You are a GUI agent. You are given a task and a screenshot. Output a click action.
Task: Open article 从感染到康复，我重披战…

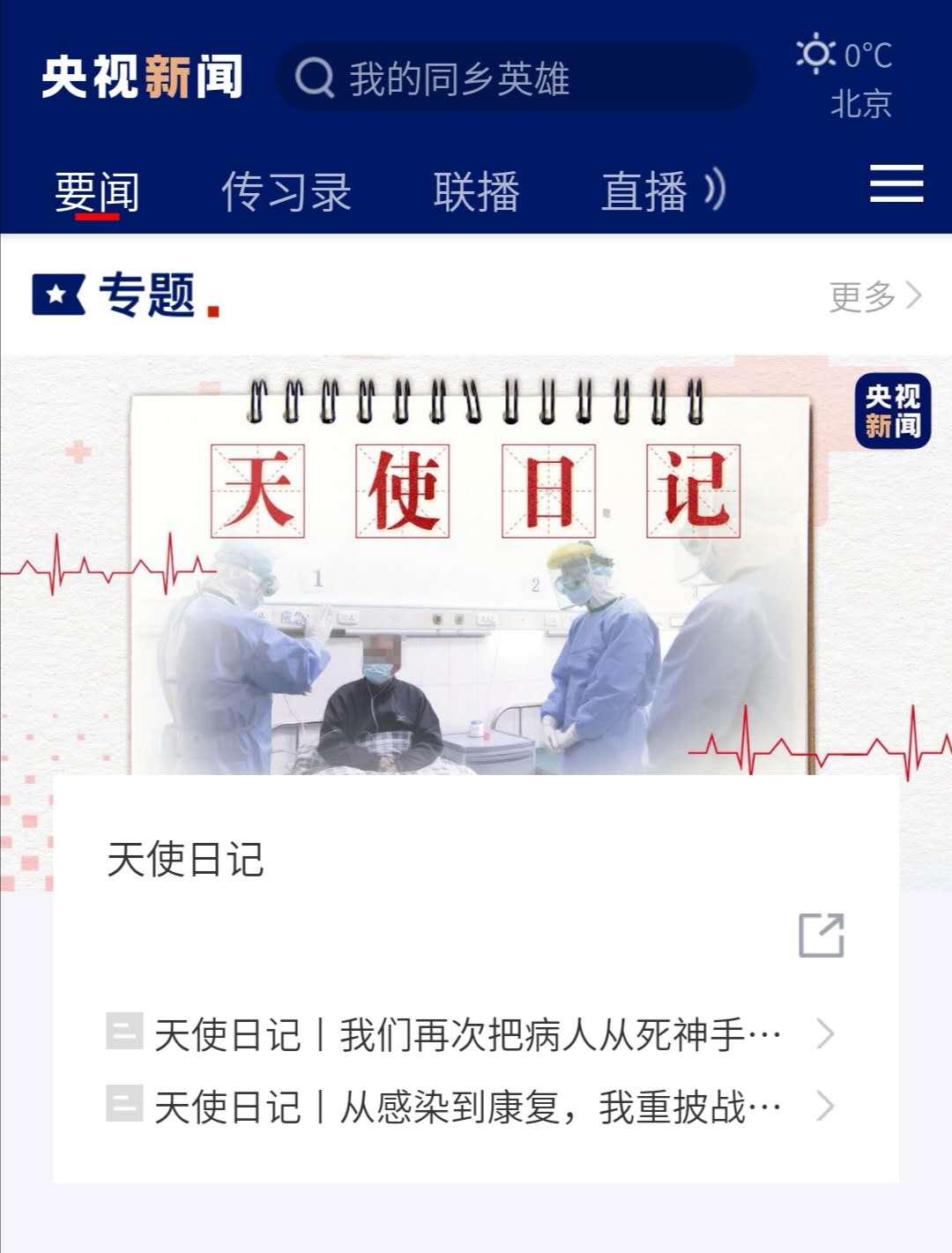tap(467, 1107)
